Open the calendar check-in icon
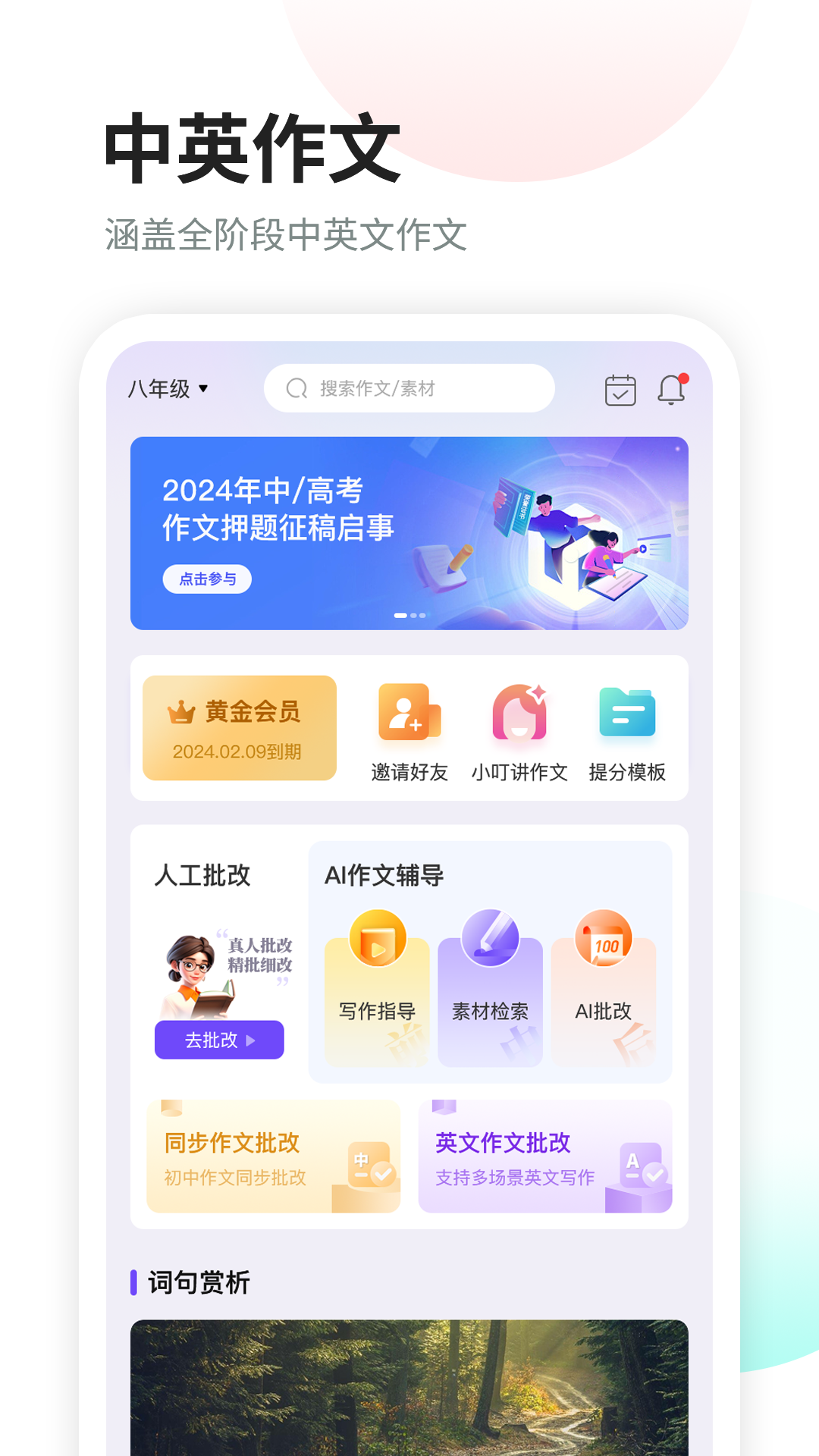This screenshot has height=1456, width=819. (620, 388)
